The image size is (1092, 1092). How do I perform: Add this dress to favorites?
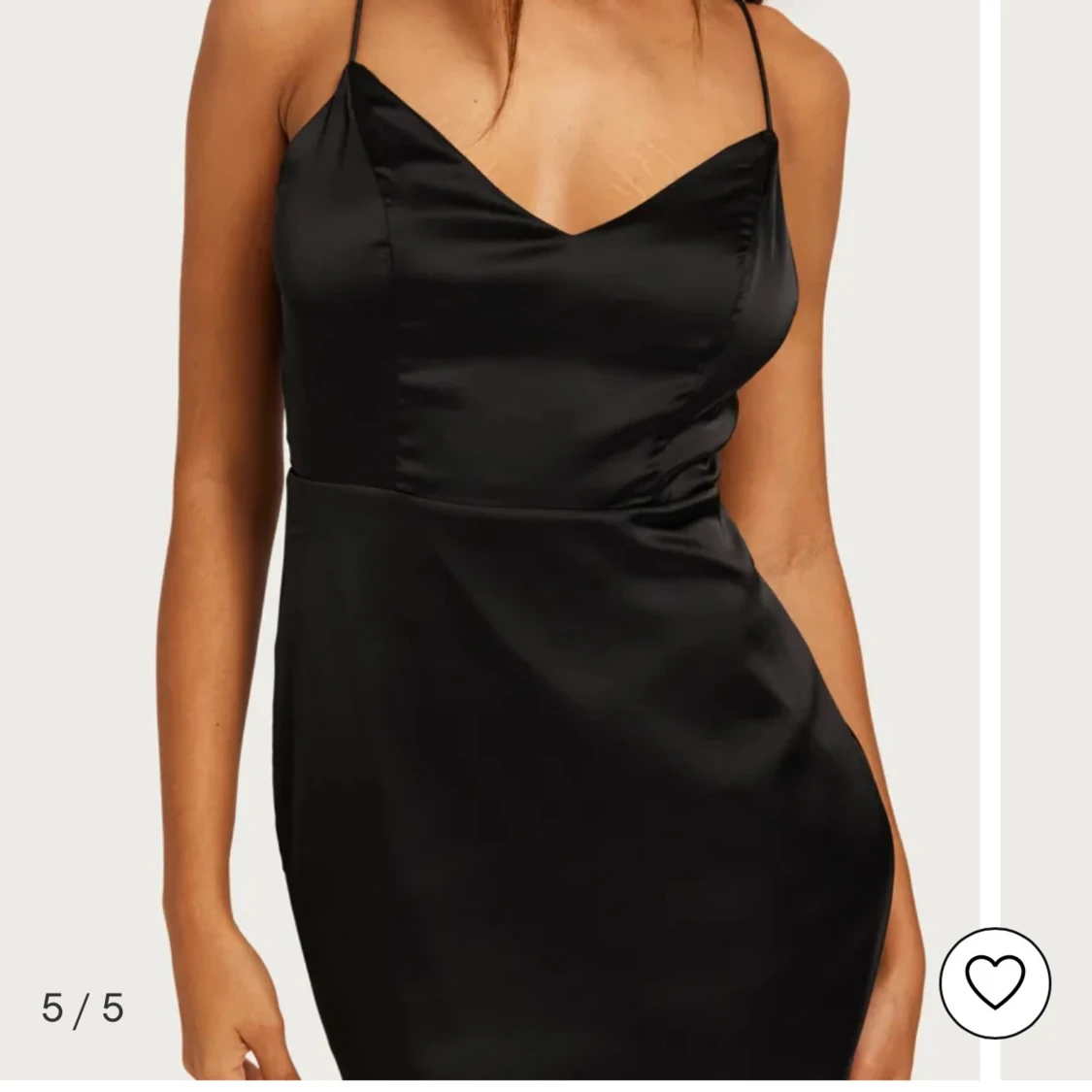click(x=995, y=982)
